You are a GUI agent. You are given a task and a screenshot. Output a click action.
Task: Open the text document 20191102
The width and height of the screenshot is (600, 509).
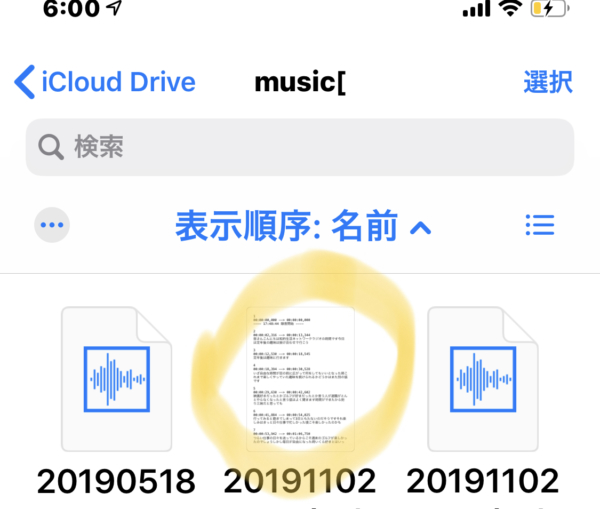point(300,380)
